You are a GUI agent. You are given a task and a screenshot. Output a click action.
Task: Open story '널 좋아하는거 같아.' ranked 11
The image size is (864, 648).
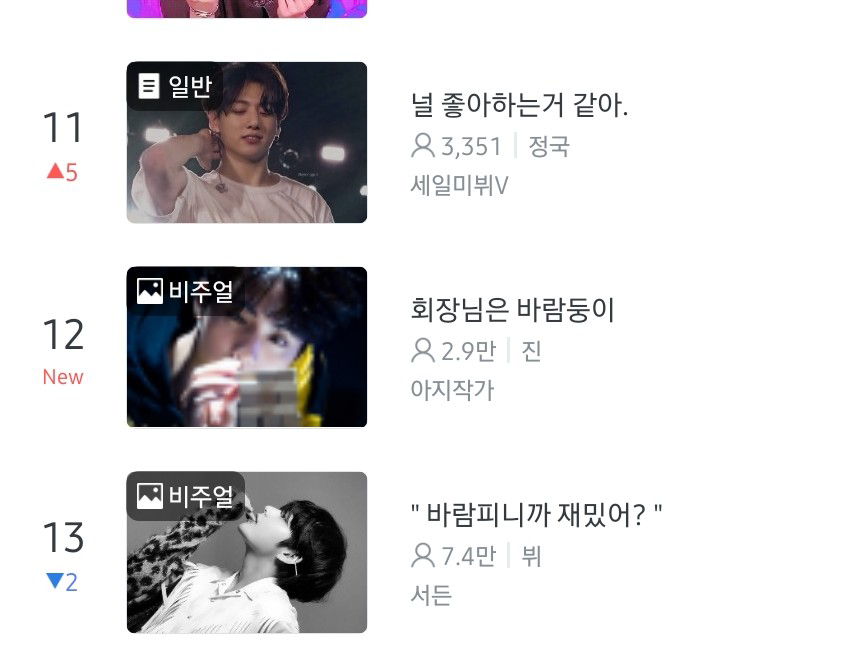(519, 105)
